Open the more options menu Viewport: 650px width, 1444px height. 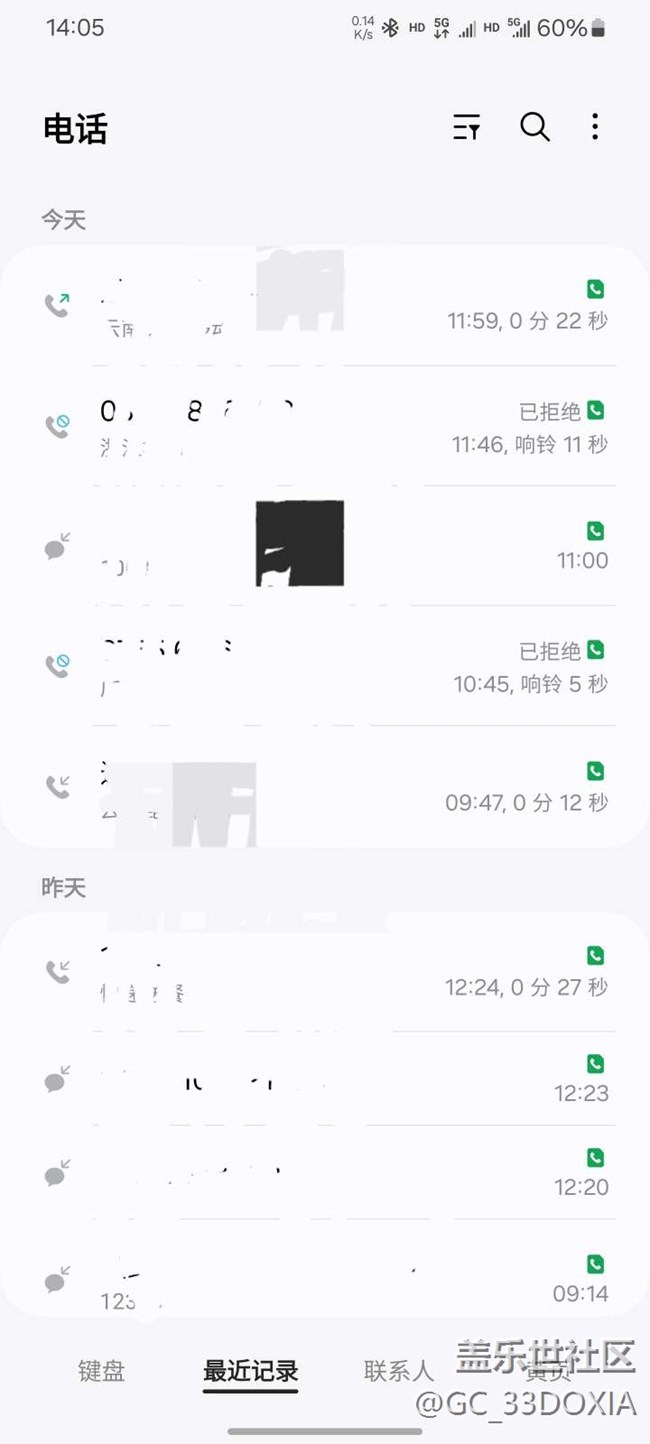(595, 127)
